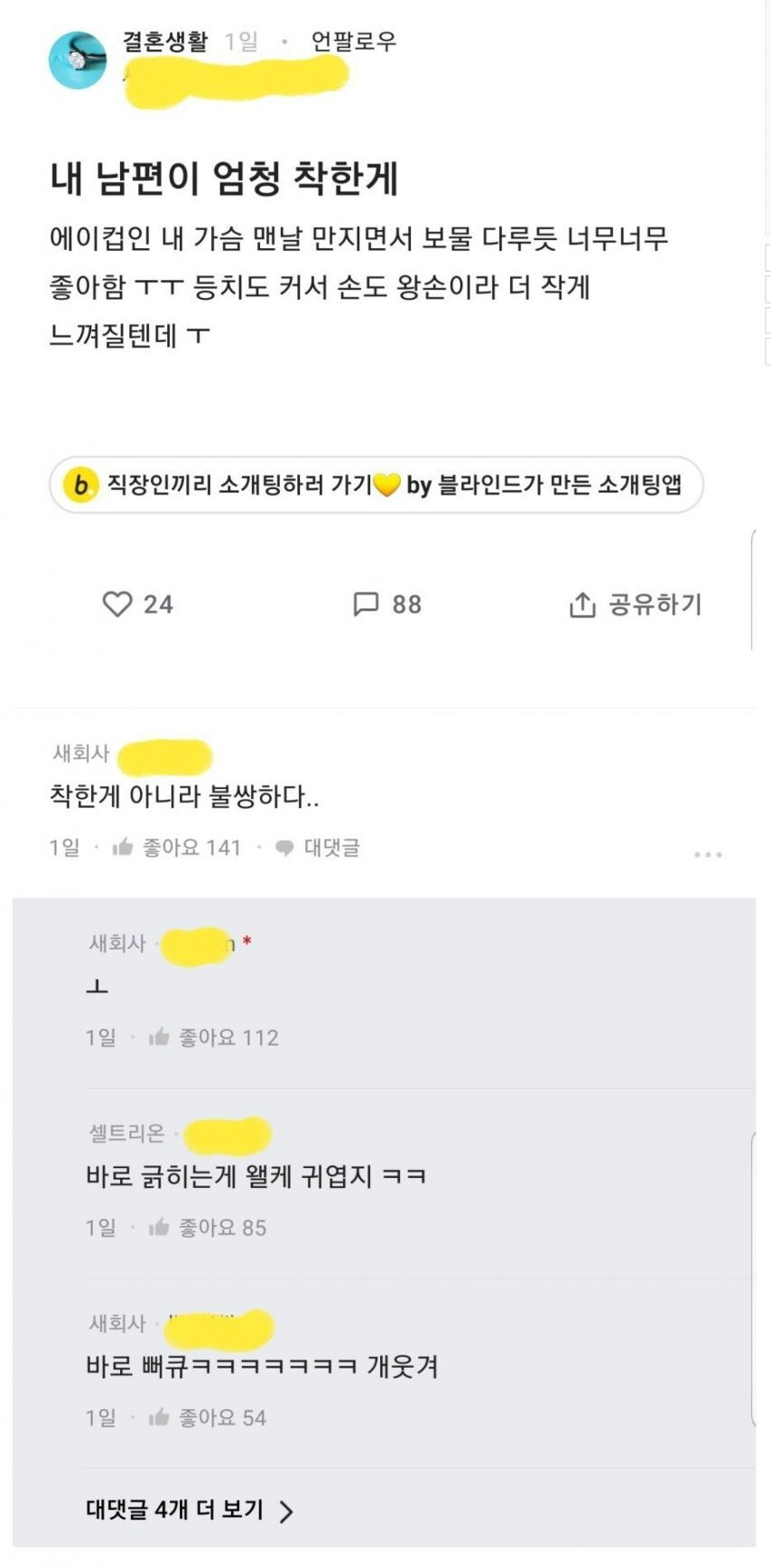Screen dimensions: 771x1568
Task: Like the 셀트리온 reply with 85 likes
Action: 207,1228
